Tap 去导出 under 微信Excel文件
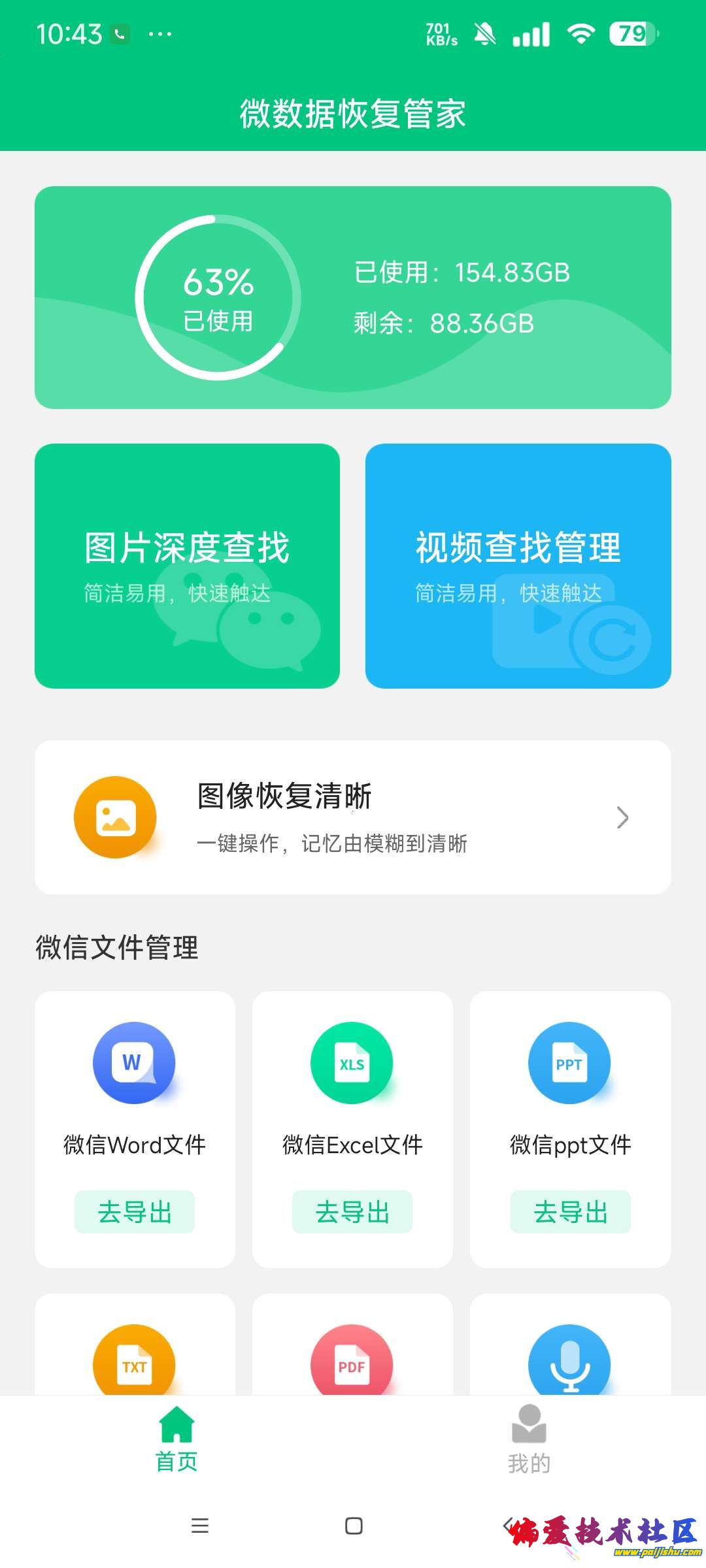Viewport: 706px width, 1568px height. pyautogui.click(x=352, y=1212)
